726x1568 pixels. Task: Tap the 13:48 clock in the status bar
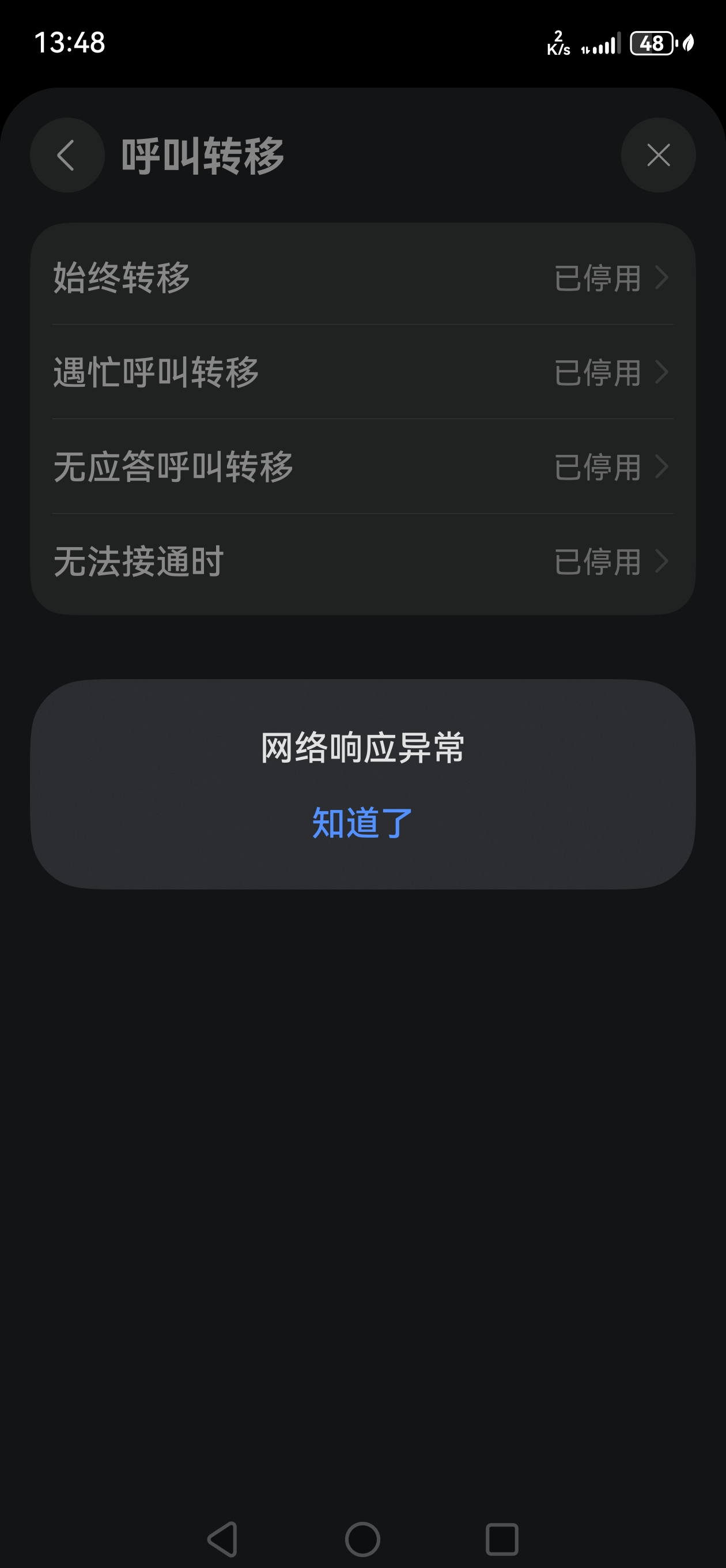[x=69, y=43]
